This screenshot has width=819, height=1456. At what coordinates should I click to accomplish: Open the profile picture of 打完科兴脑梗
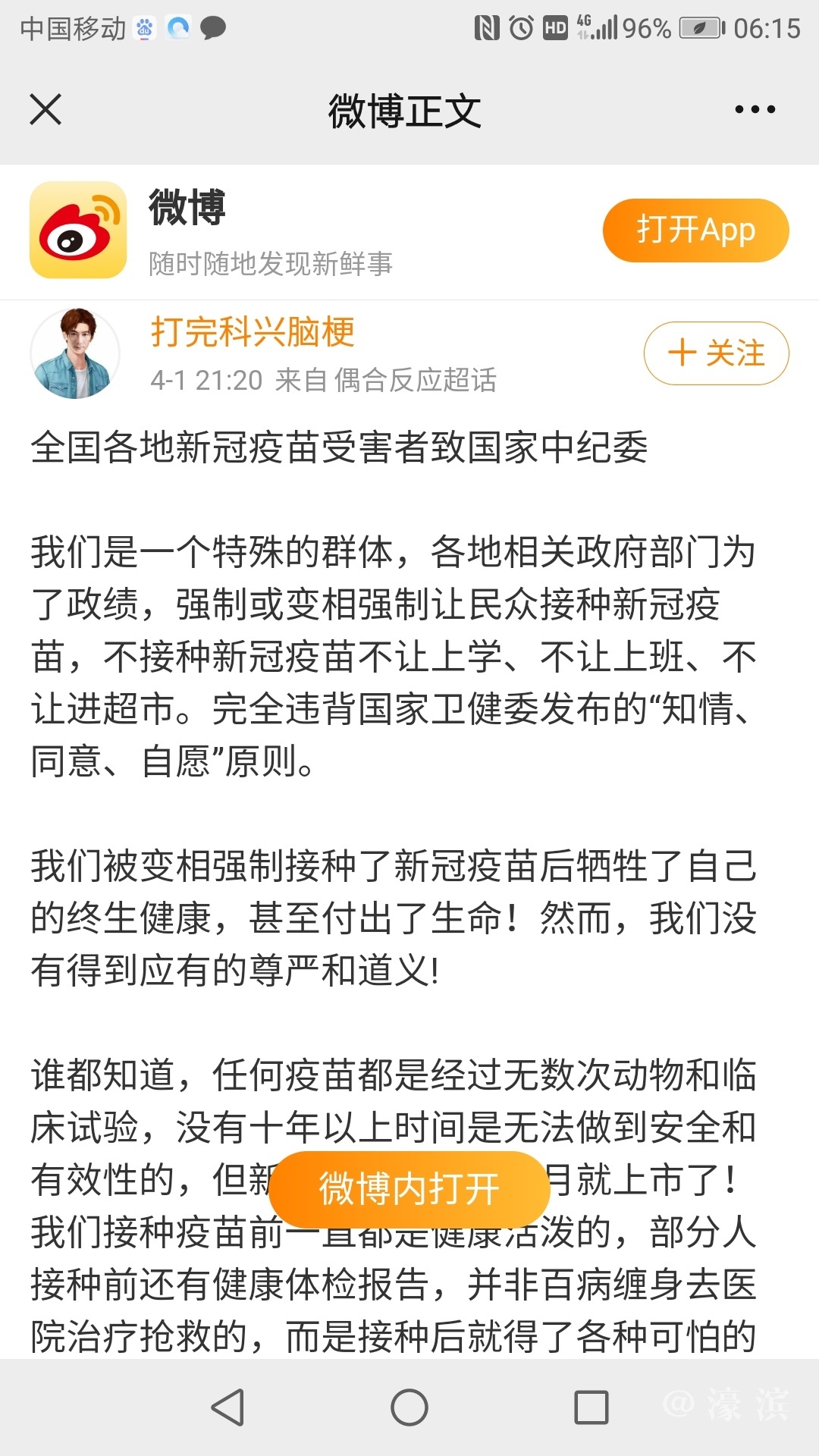75,353
